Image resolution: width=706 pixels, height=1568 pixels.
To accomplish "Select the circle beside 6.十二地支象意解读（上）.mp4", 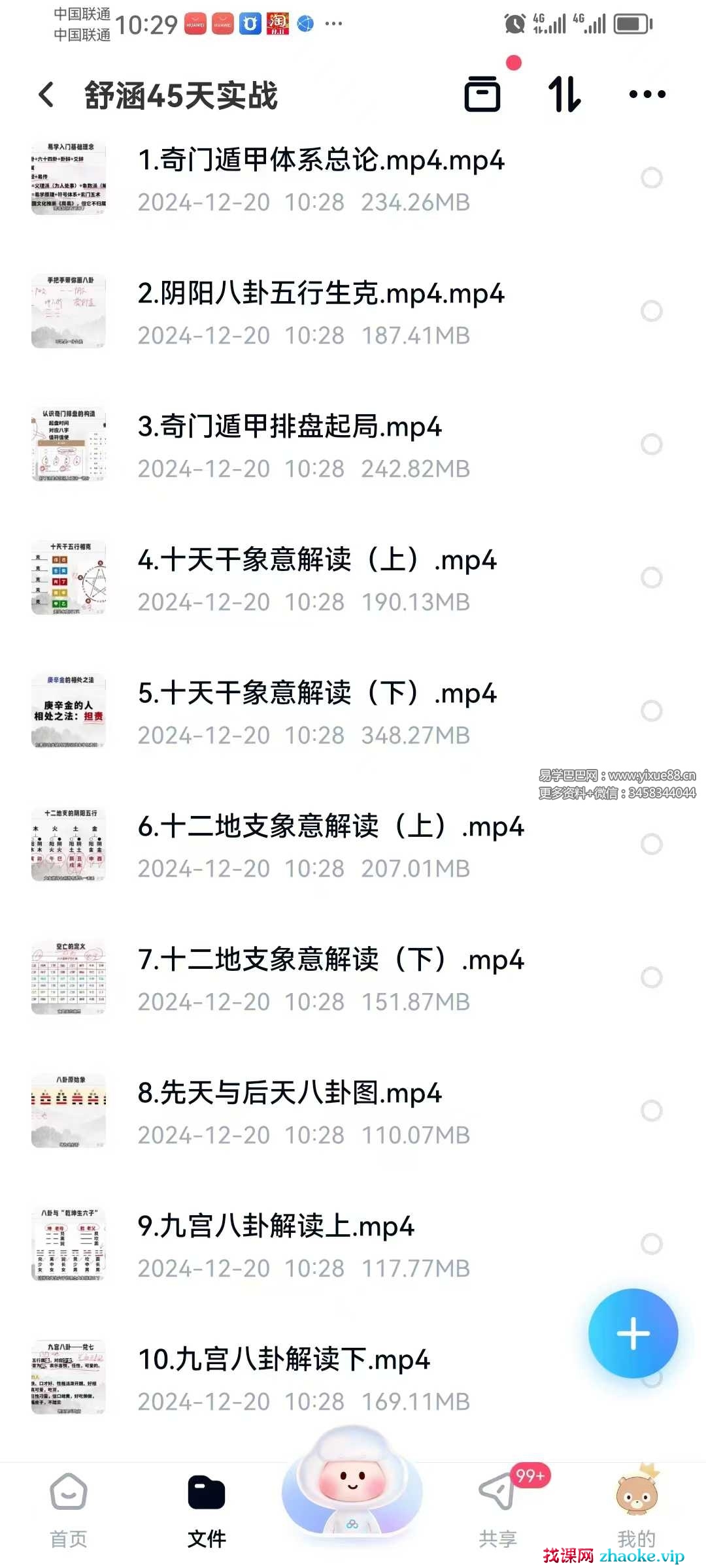I will coord(652,844).
